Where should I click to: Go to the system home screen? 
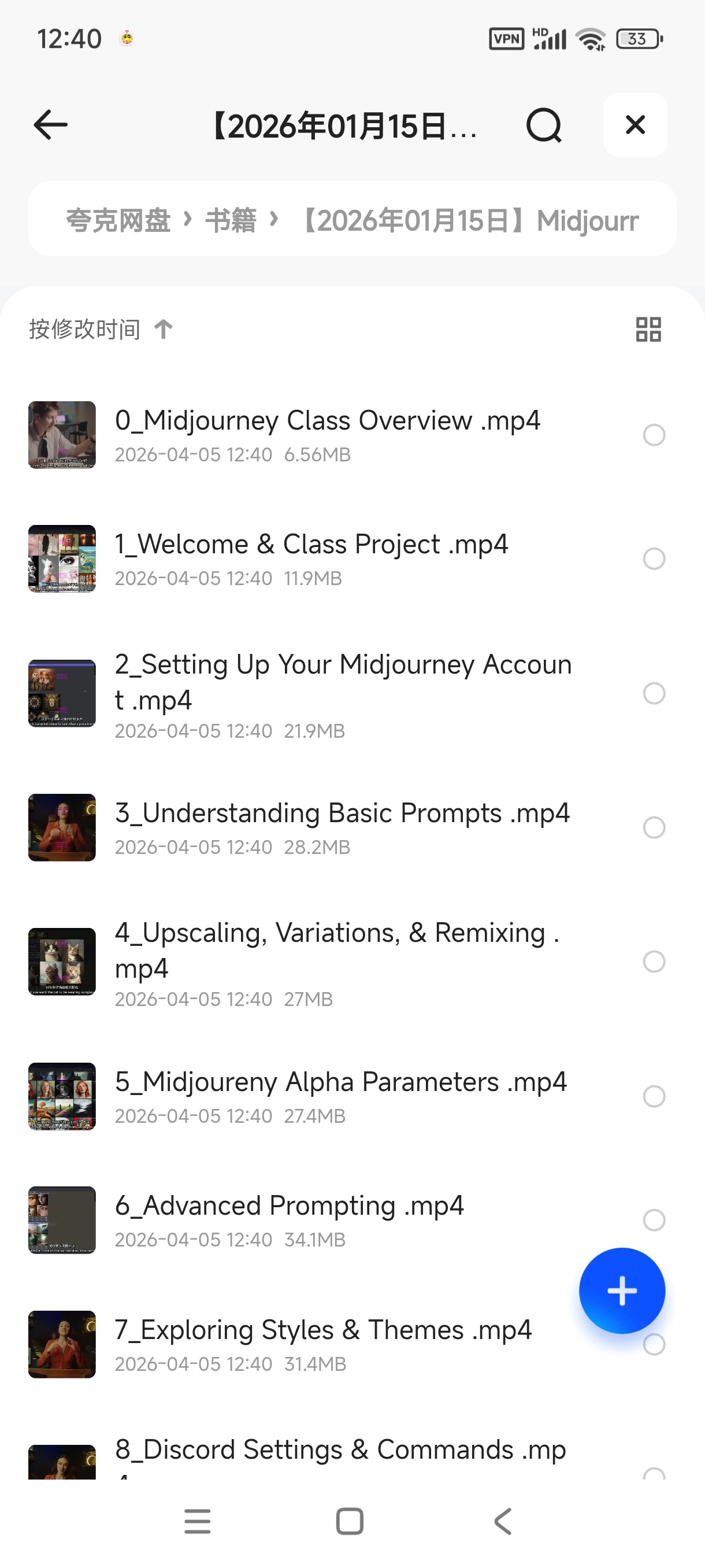click(x=350, y=1522)
